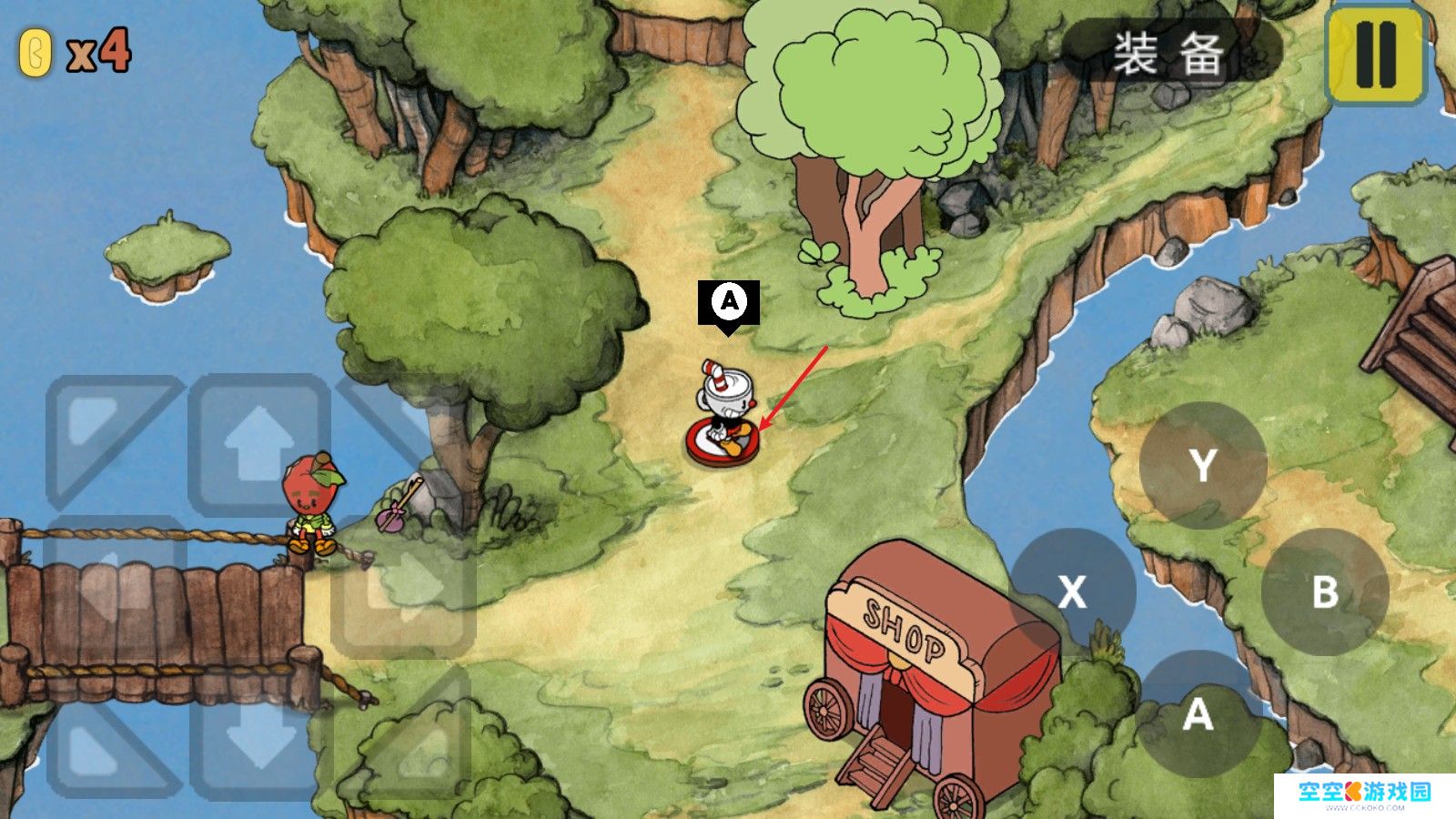
Task: Tap the down-right diagonal D-pad key
Action: [405, 737]
